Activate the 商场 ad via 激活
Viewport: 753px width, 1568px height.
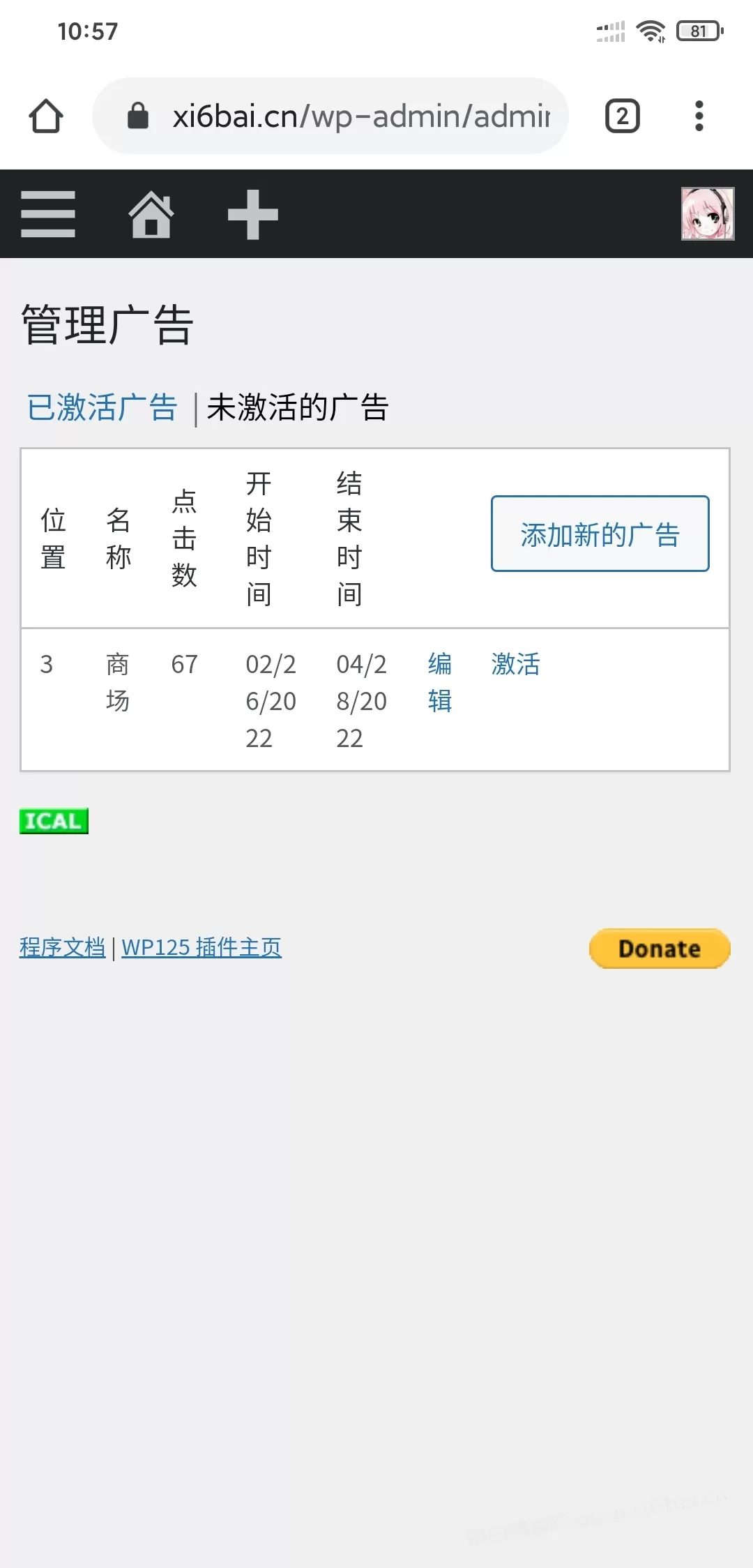coord(515,664)
